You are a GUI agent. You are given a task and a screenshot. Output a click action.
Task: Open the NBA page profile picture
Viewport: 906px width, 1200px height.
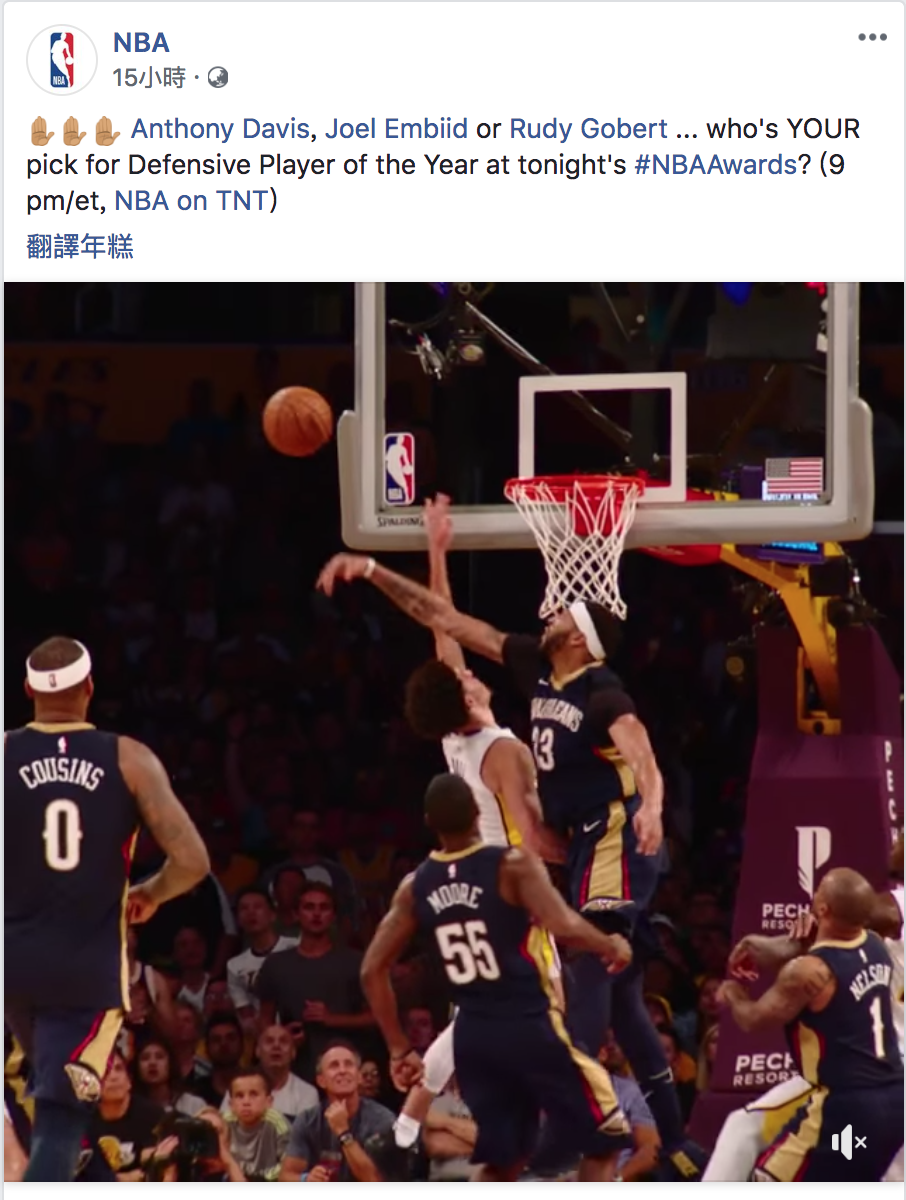(62, 61)
